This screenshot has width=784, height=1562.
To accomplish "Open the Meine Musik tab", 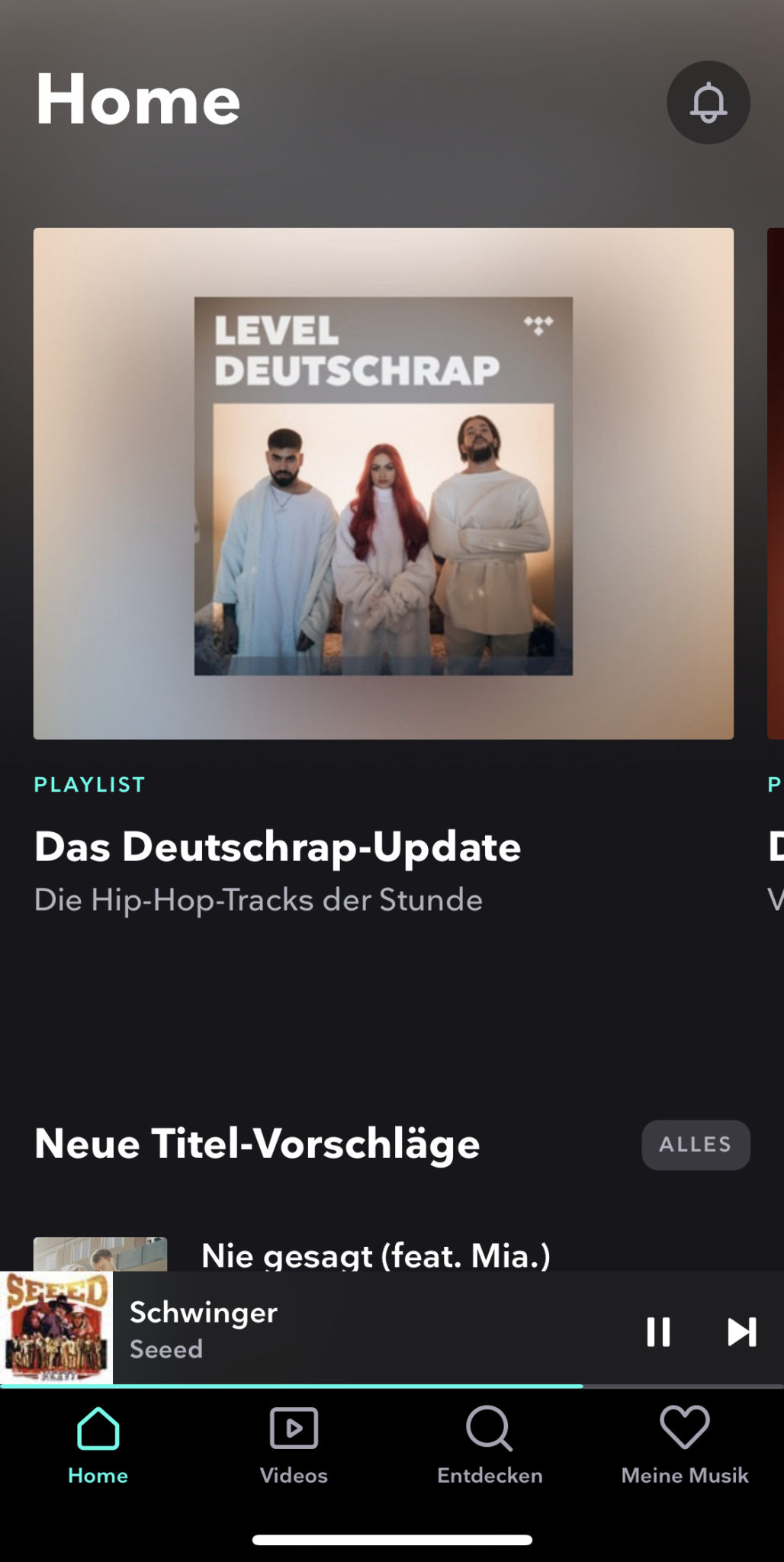I will [x=684, y=1445].
